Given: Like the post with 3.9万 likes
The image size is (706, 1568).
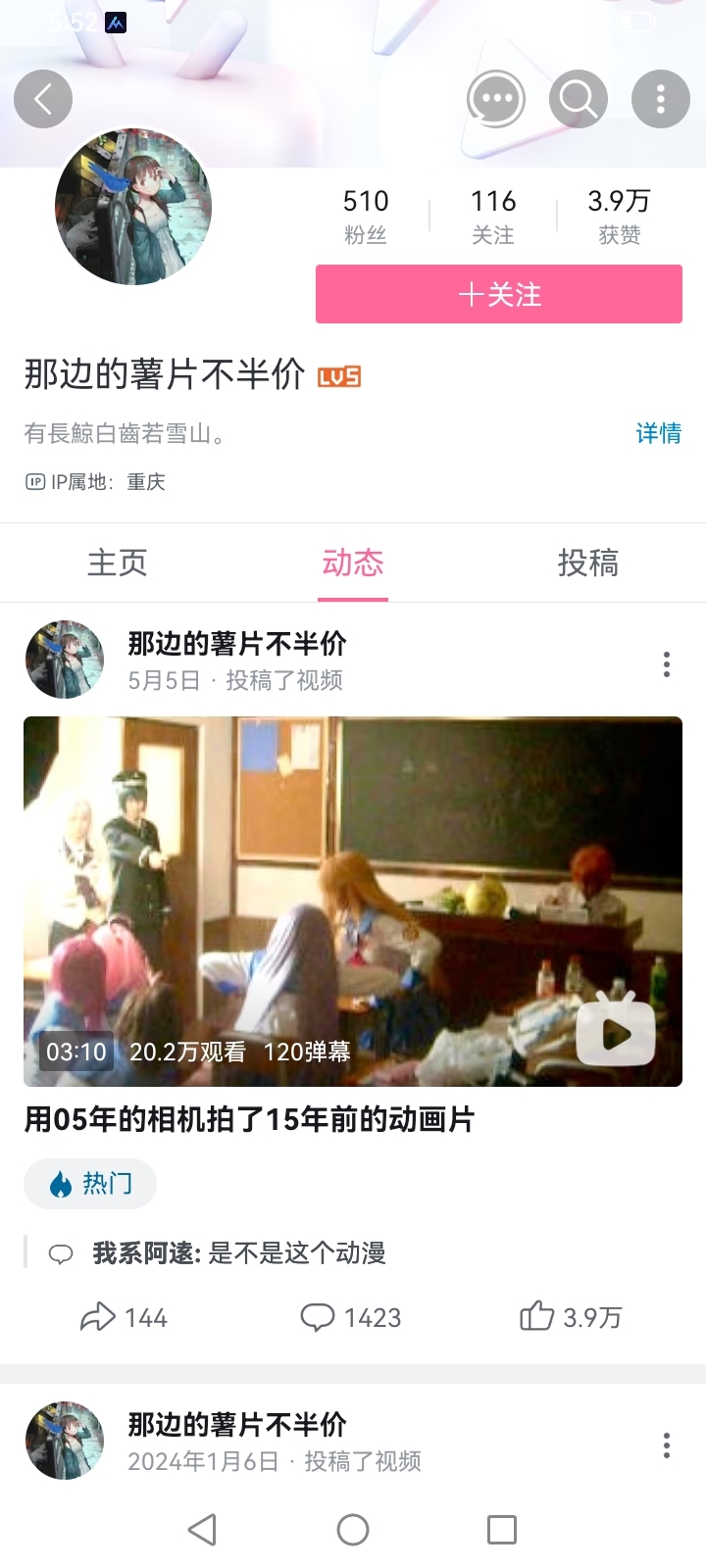Looking at the screenshot, I should click(571, 1317).
